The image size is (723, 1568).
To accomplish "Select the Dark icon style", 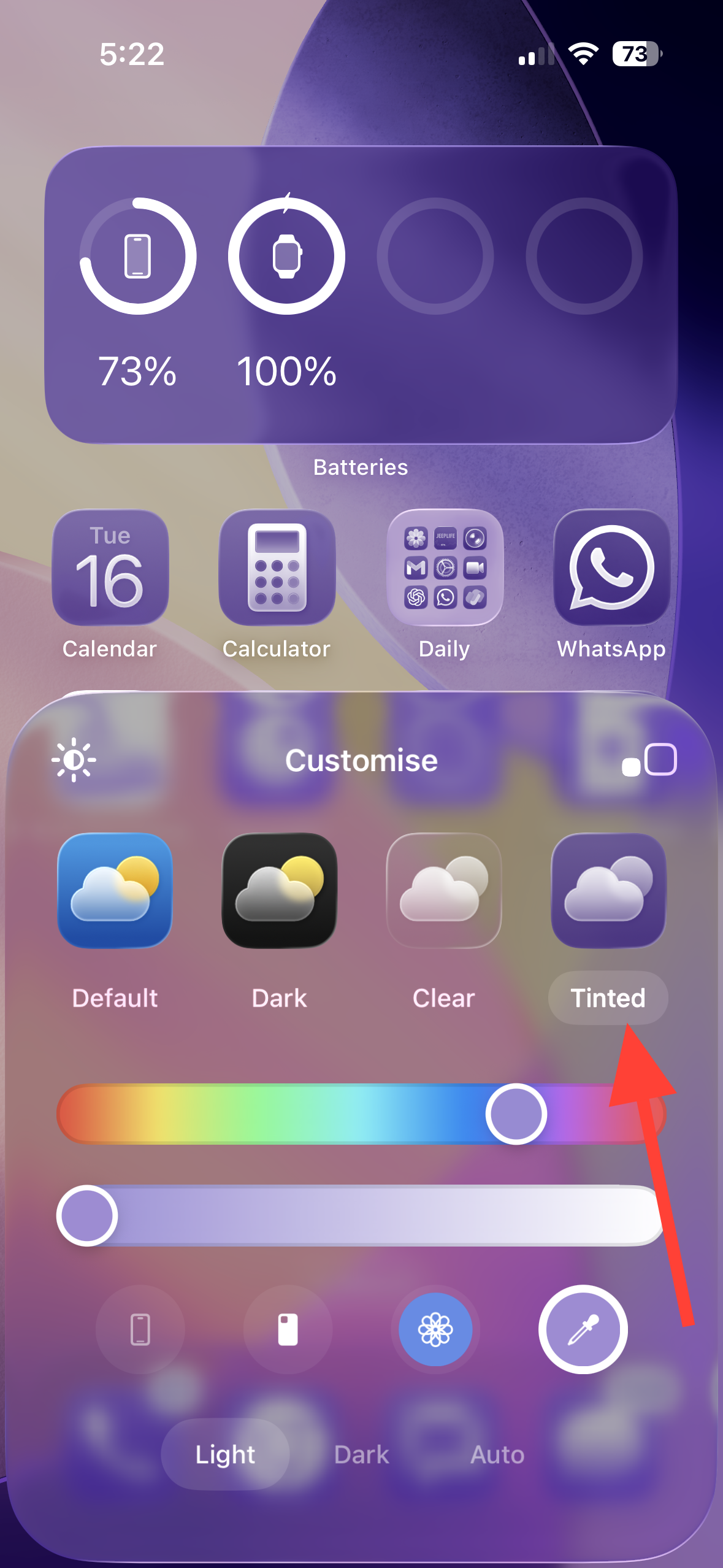I will point(279,891).
